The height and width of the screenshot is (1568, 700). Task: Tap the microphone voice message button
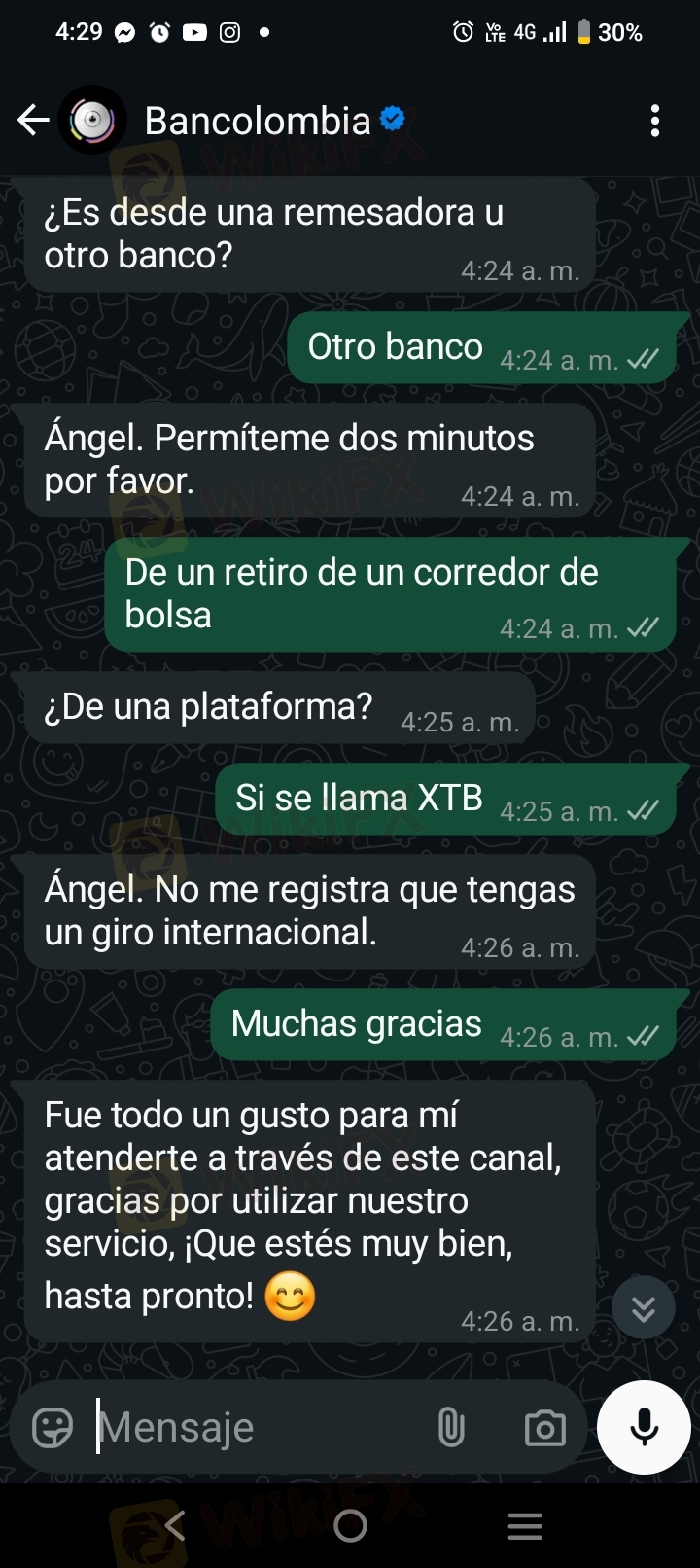click(644, 1427)
